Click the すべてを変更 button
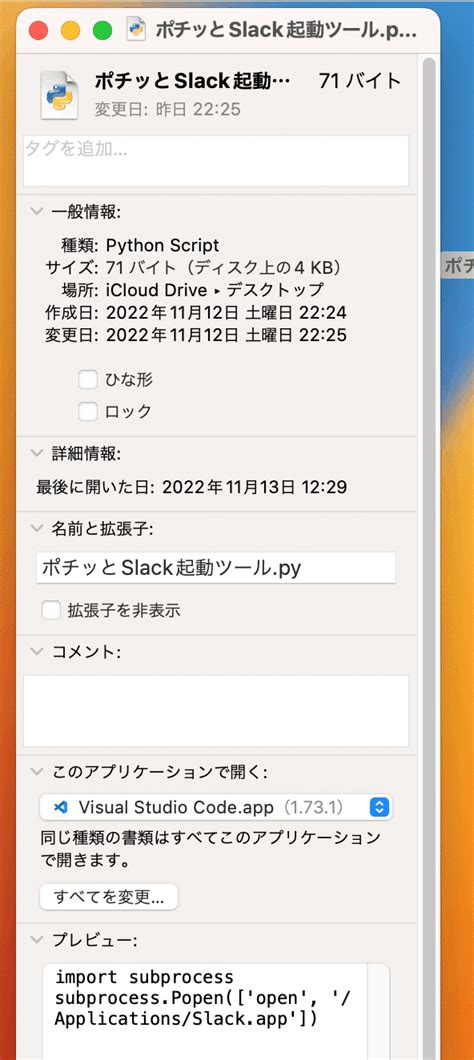Image resolution: width=474 pixels, height=1060 pixels. click(x=109, y=898)
